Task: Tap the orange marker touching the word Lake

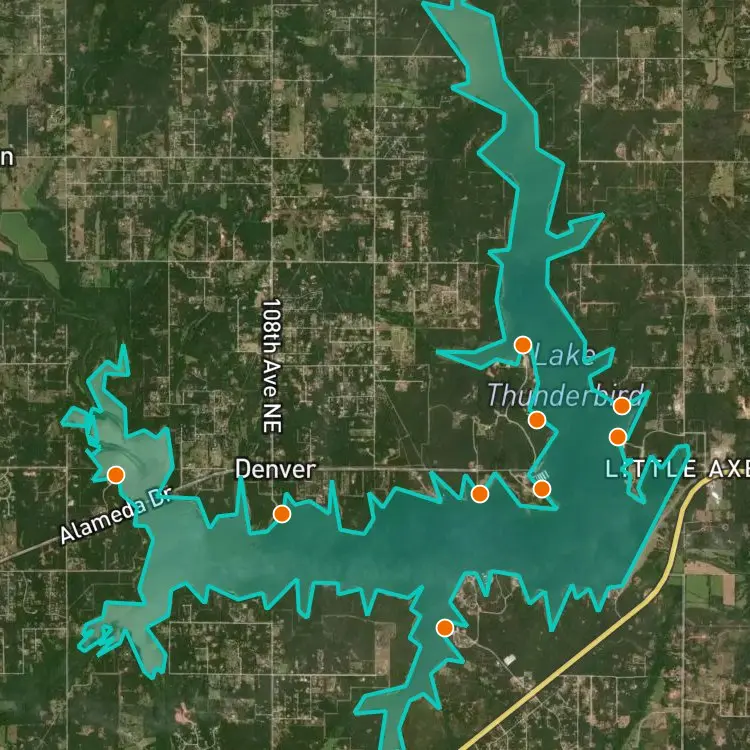Action: pyautogui.click(x=523, y=344)
